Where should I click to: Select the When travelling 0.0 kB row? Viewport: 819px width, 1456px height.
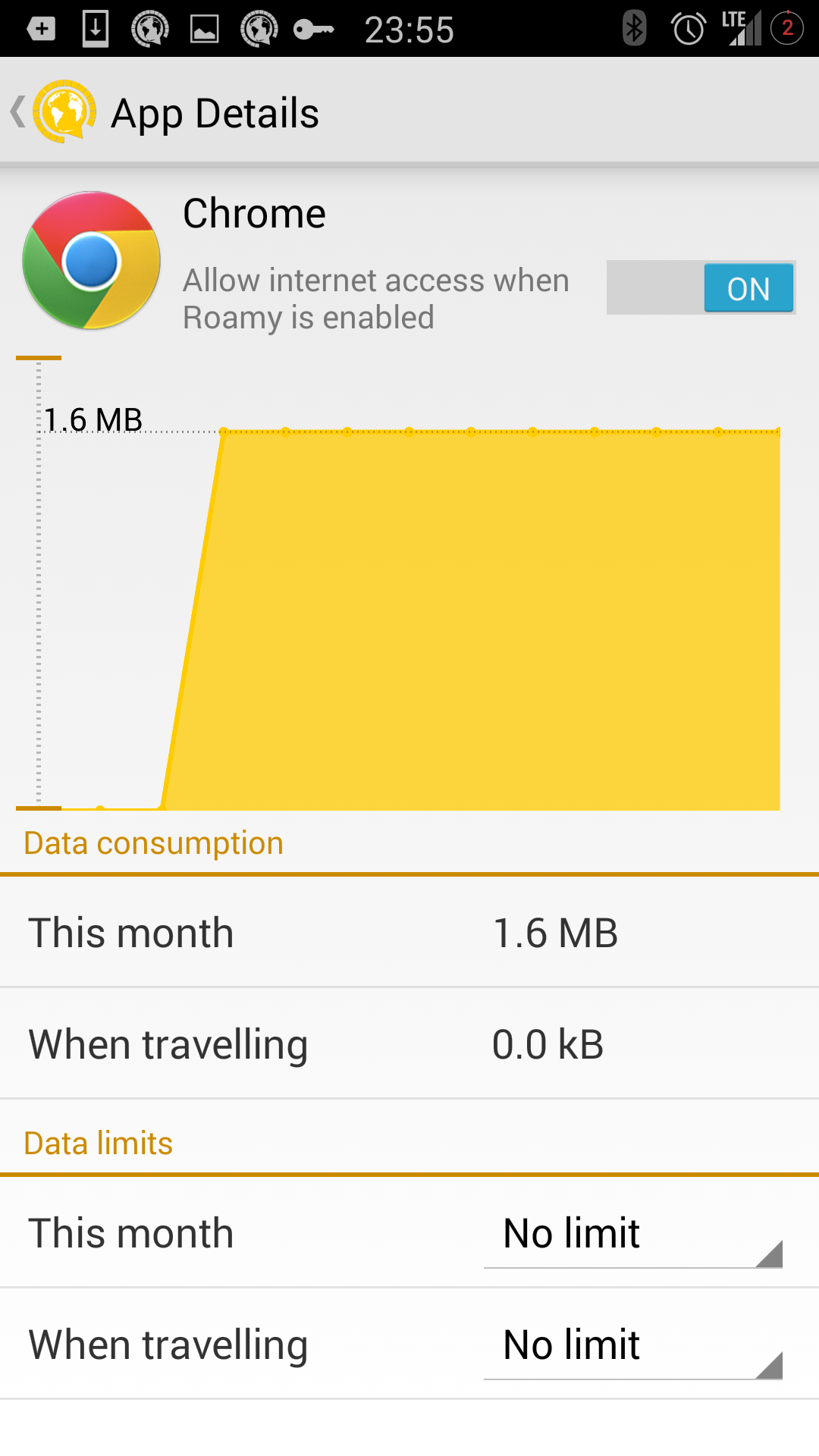coord(409,1044)
